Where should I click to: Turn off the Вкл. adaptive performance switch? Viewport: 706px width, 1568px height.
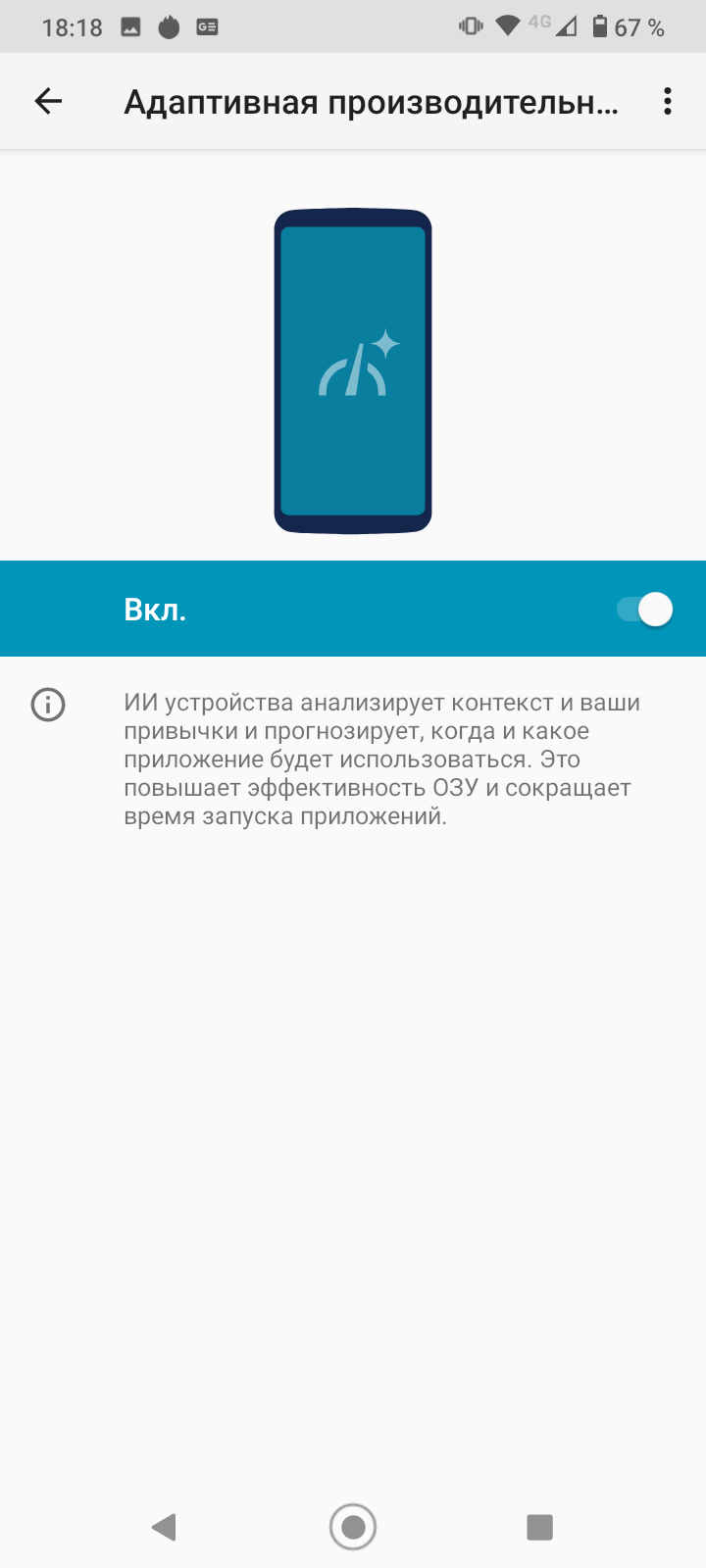[x=645, y=610]
